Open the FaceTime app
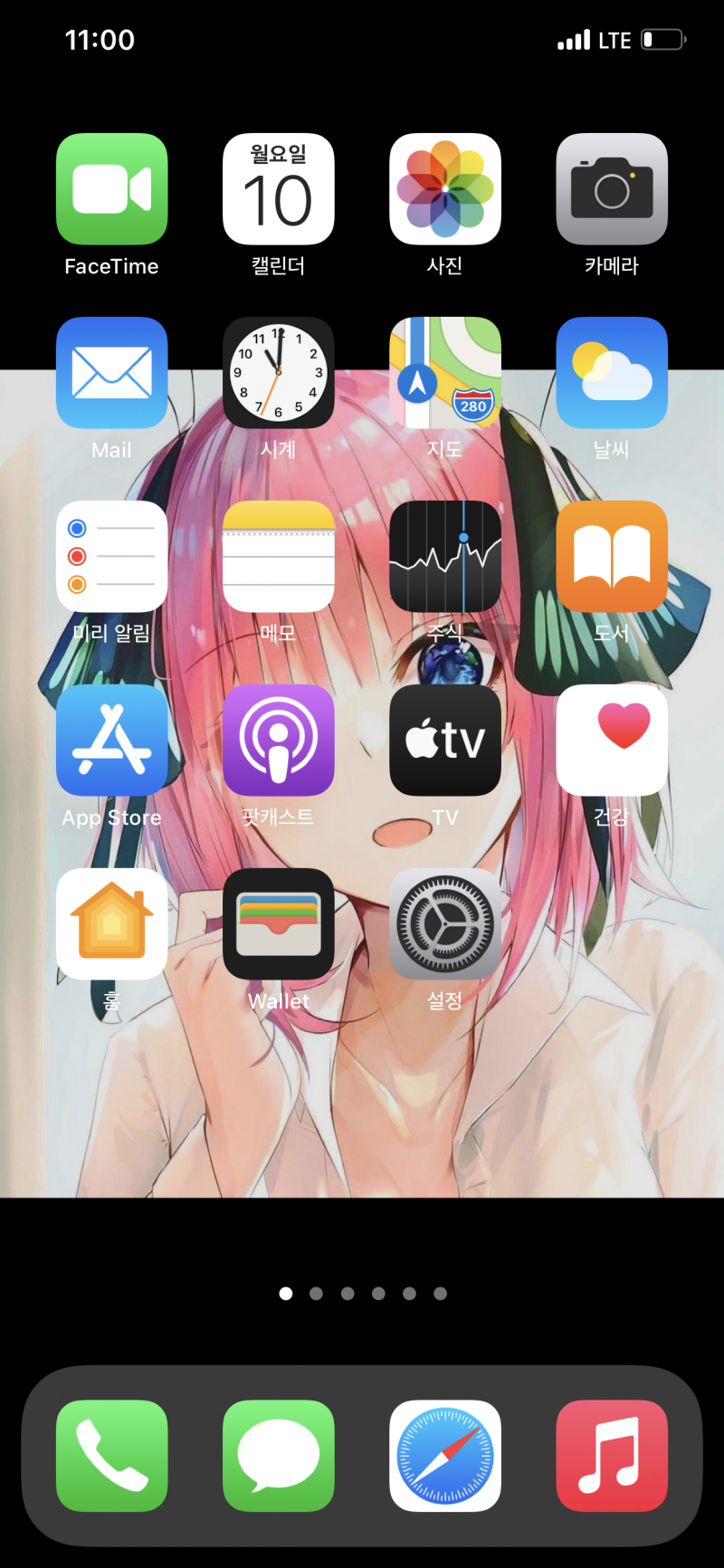 [x=112, y=189]
